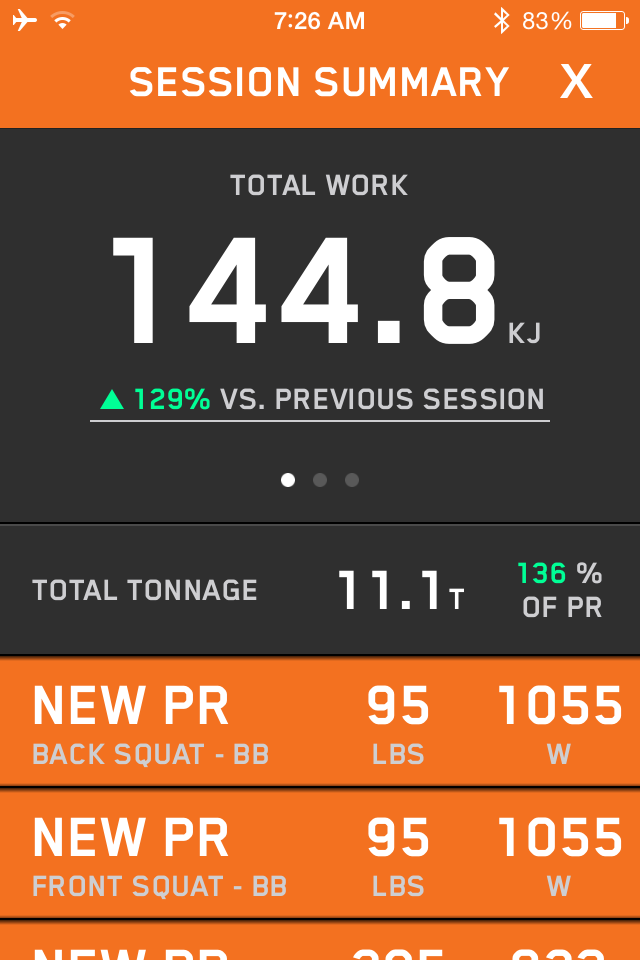The height and width of the screenshot is (960, 640).
Task: Open the Front Squat - BB new PR row
Action: tap(320, 853)
